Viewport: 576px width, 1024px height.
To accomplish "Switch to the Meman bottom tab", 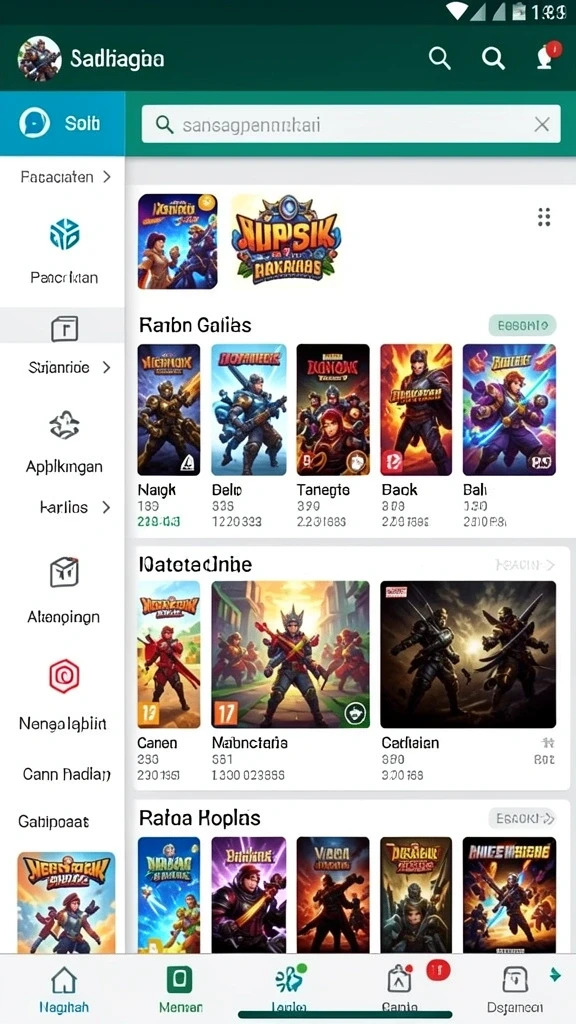I will [180, 989].
